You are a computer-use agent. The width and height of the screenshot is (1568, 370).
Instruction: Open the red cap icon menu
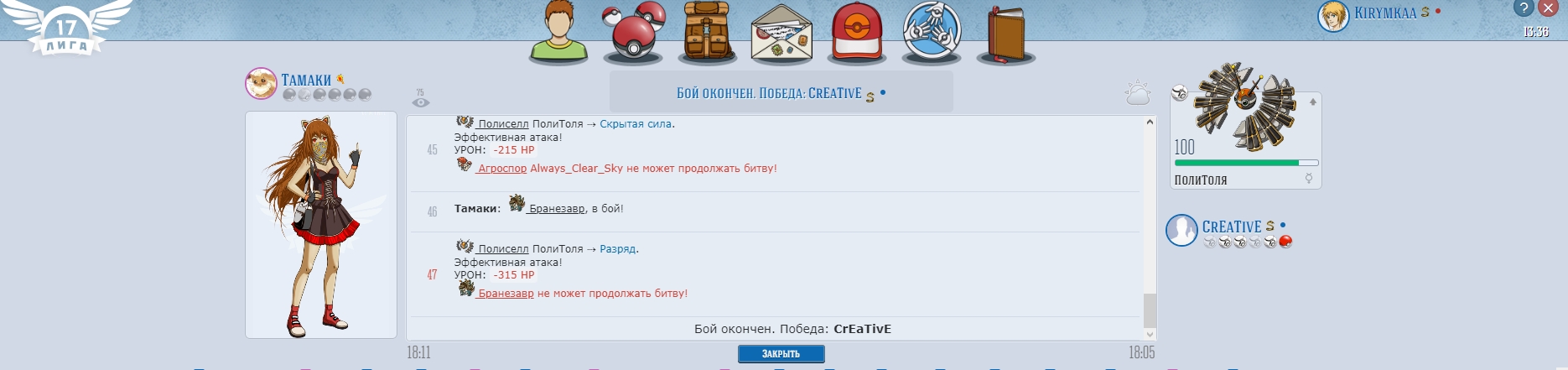point(856,34)
